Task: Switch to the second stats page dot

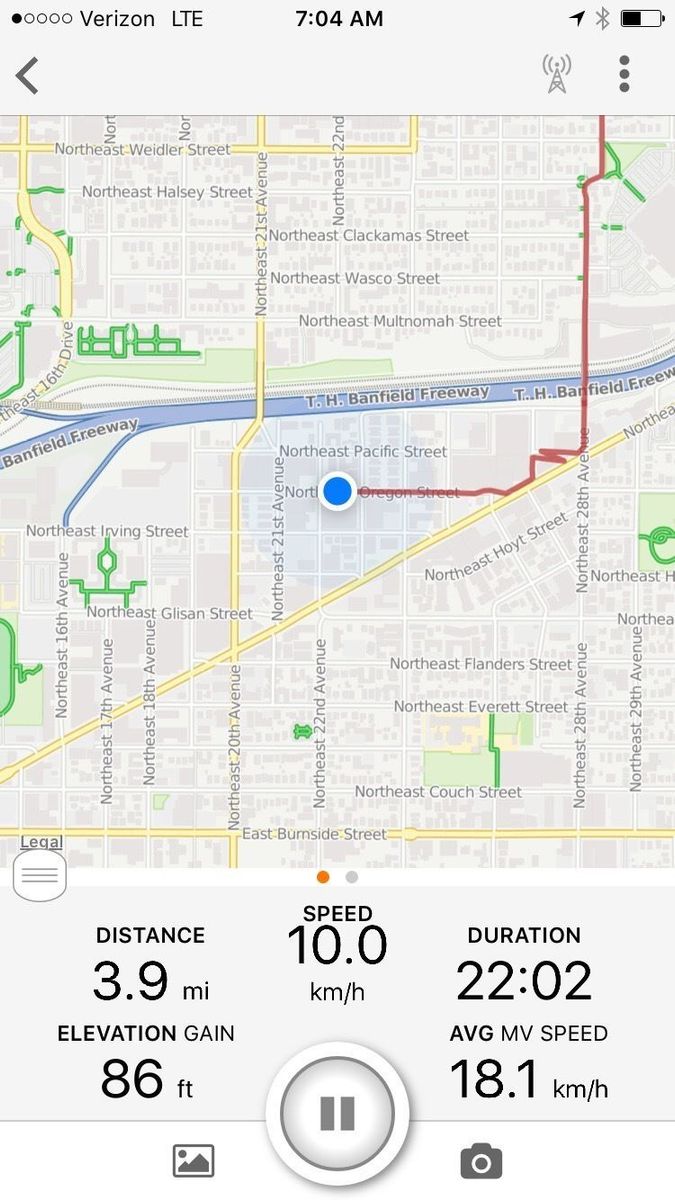Action: click(352, 877)
